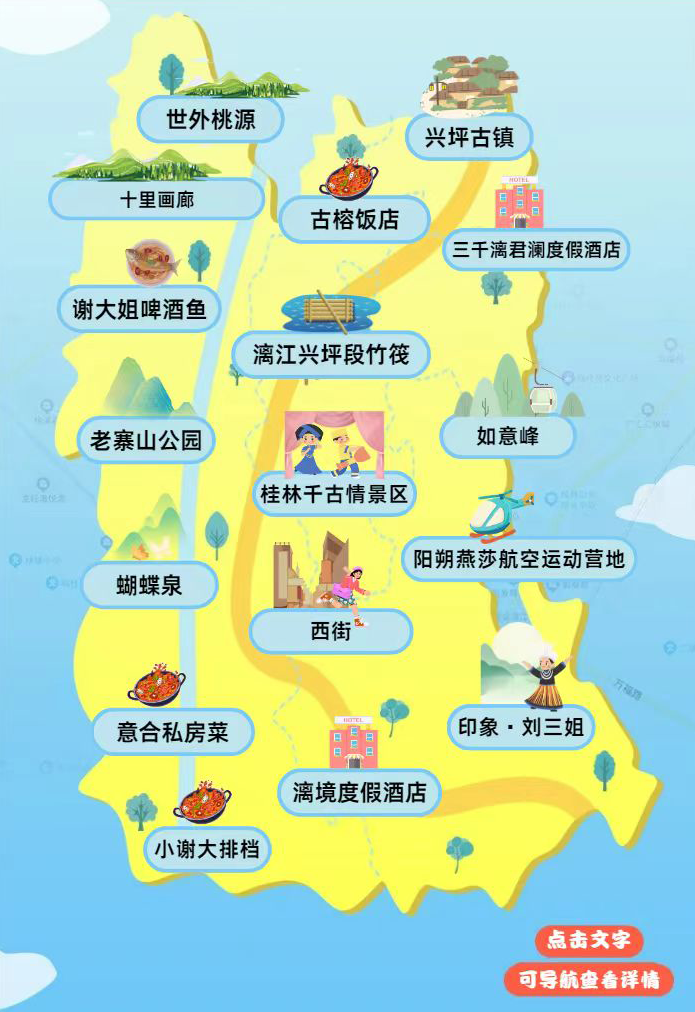The image size is (695, 1012).
Task: Select the 十里画廊 label
Action: click(157, 200)
